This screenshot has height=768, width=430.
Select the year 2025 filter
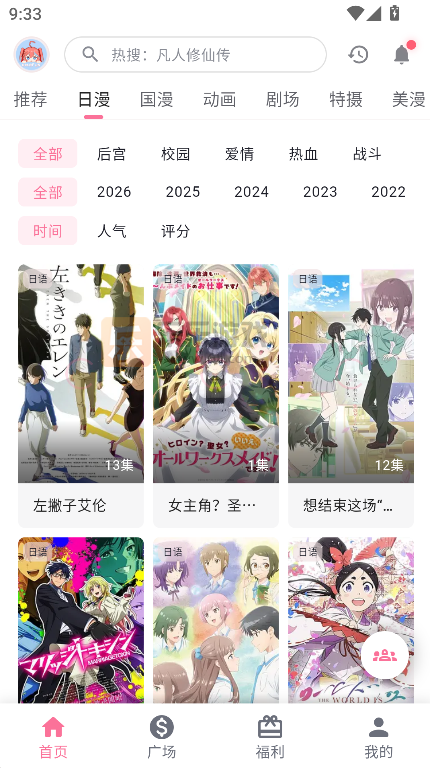pos(183,192)
